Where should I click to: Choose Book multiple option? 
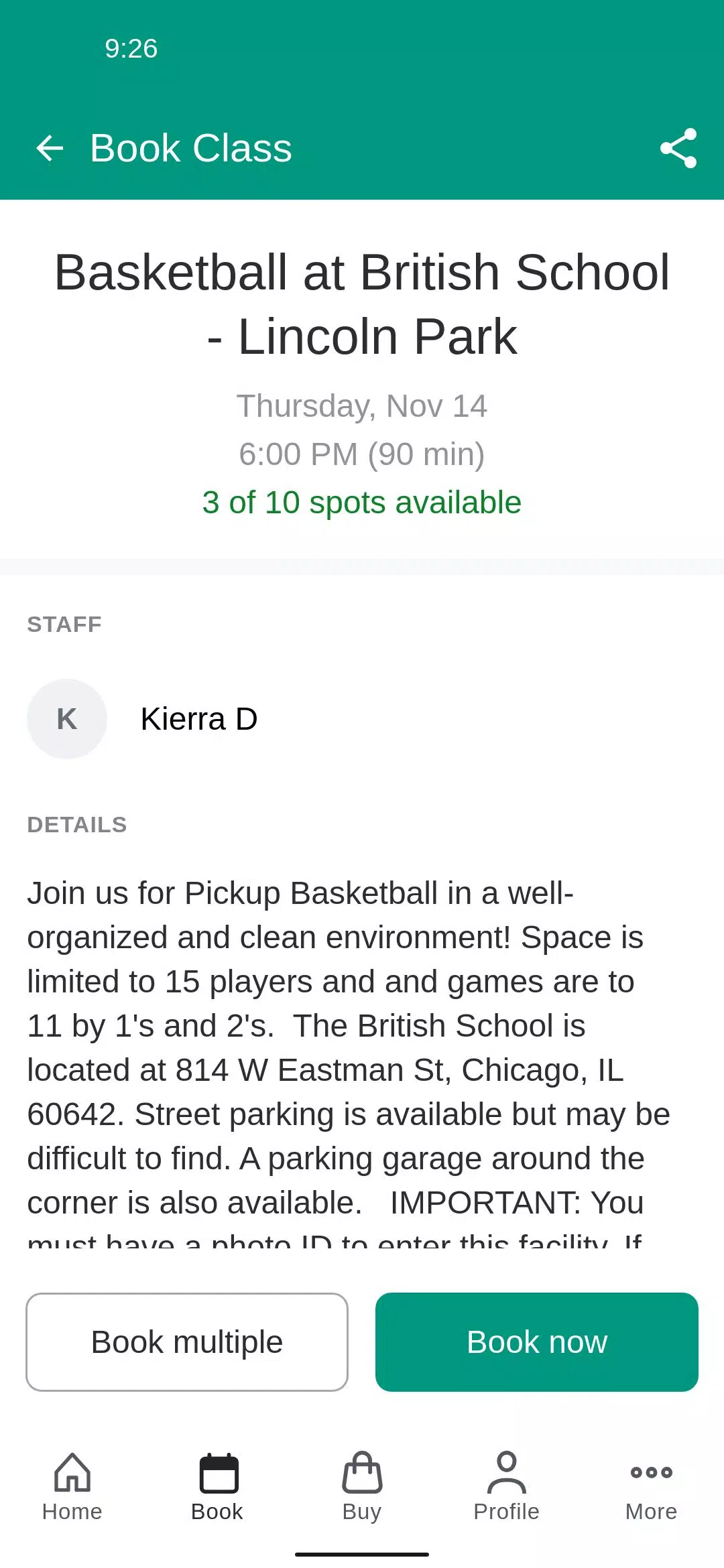coord(187,1342)
